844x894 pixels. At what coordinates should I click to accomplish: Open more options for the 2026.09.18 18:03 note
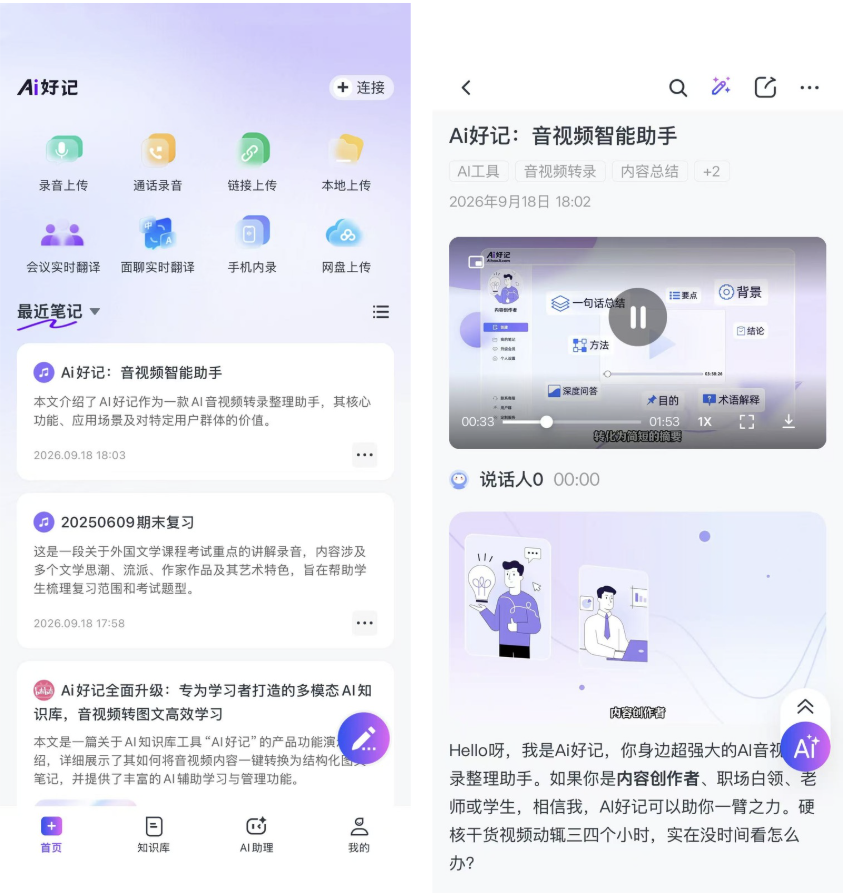[364, 455]
